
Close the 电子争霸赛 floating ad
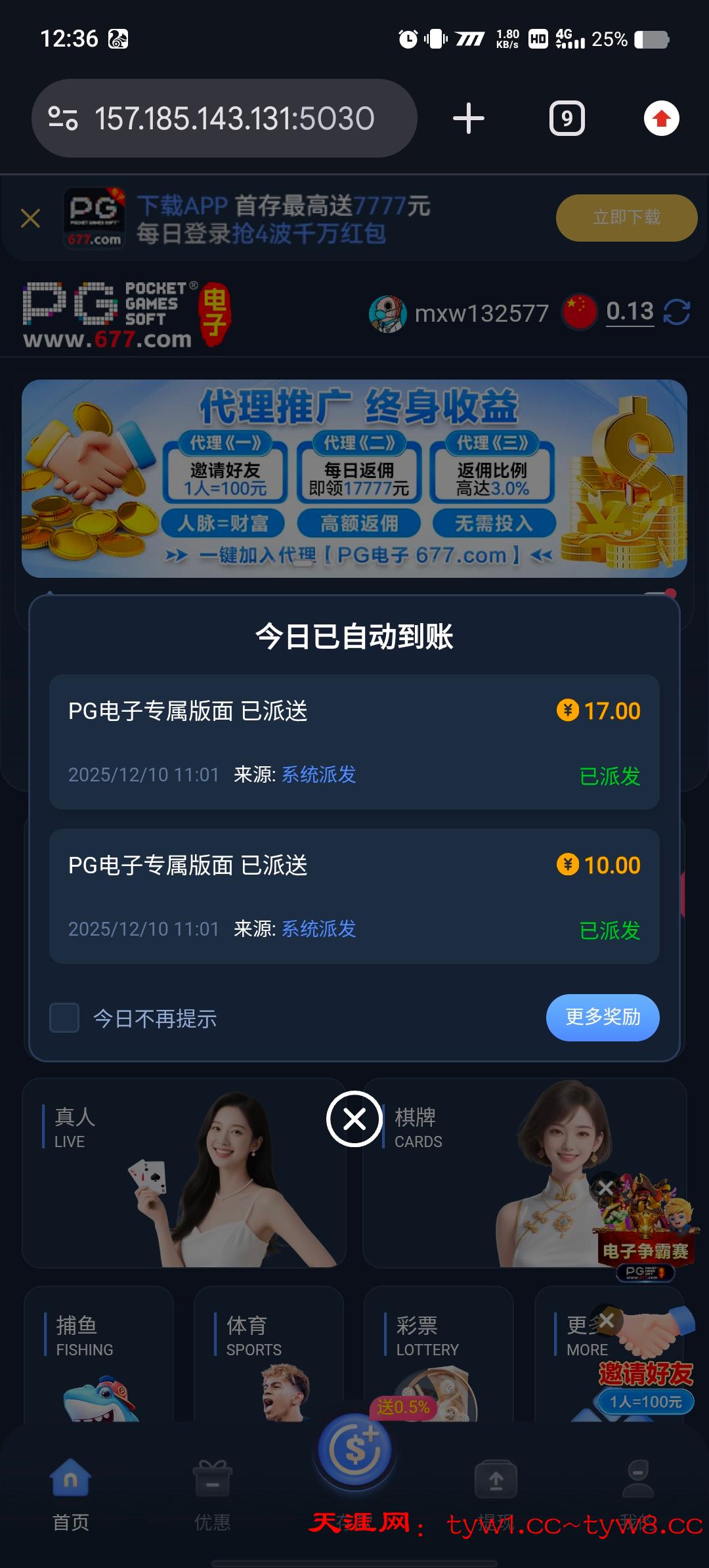pyautogui.click(x=606, y=1187)
